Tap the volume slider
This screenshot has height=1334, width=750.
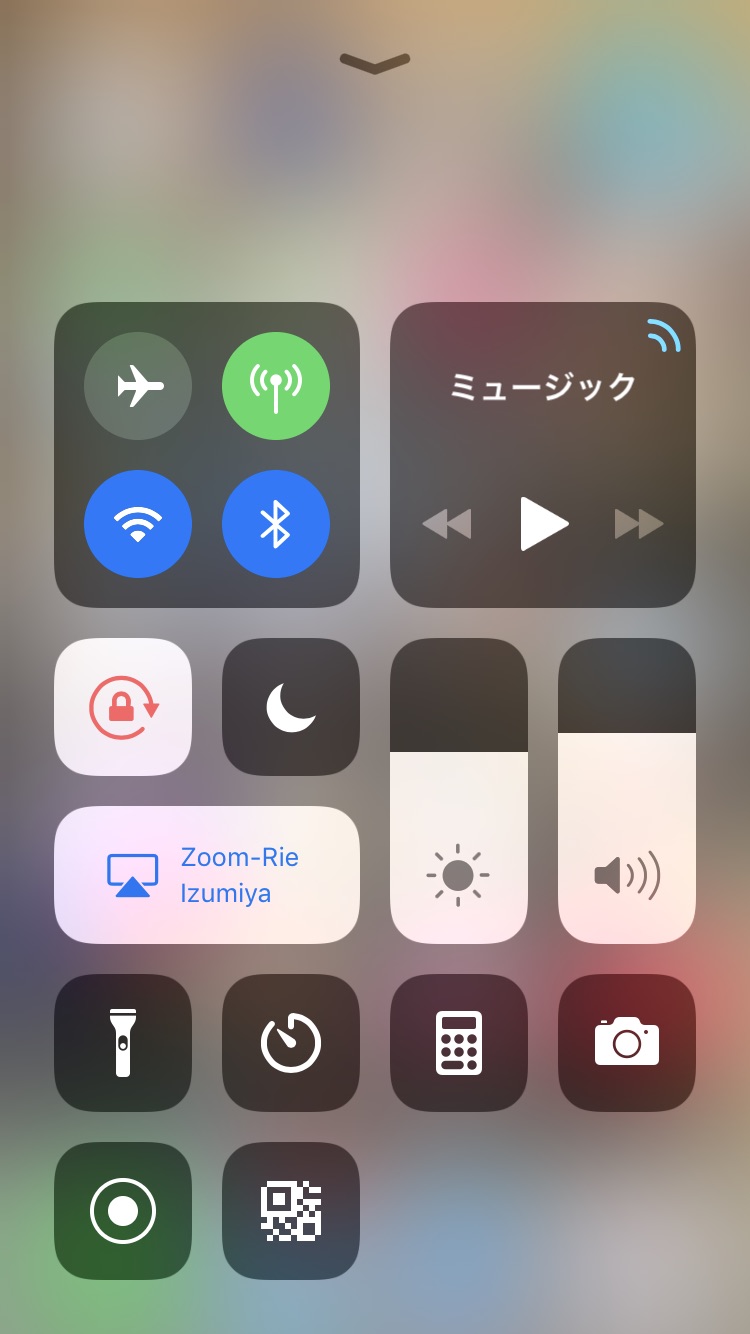(x=627, y=791)
